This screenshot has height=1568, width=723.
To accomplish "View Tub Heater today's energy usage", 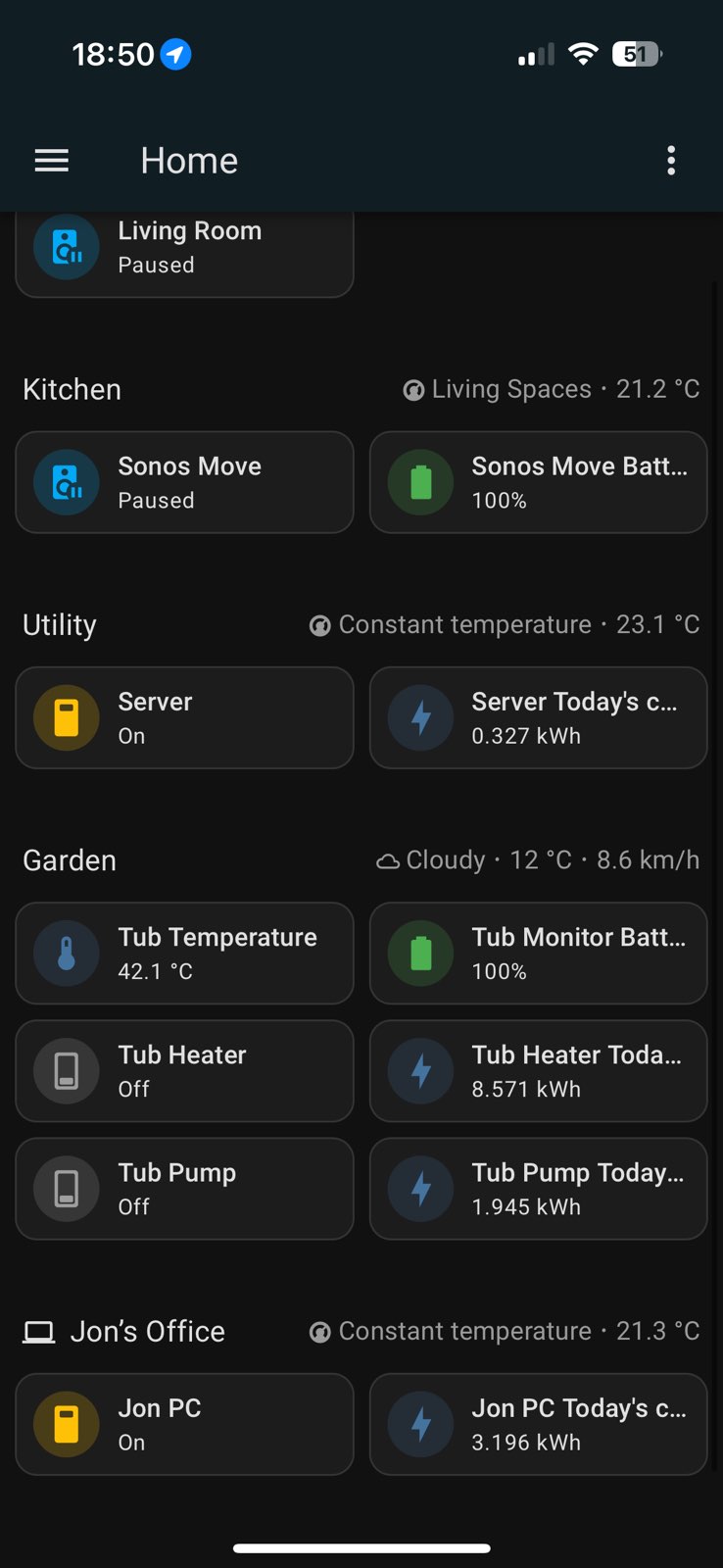I will (538, 1070).
